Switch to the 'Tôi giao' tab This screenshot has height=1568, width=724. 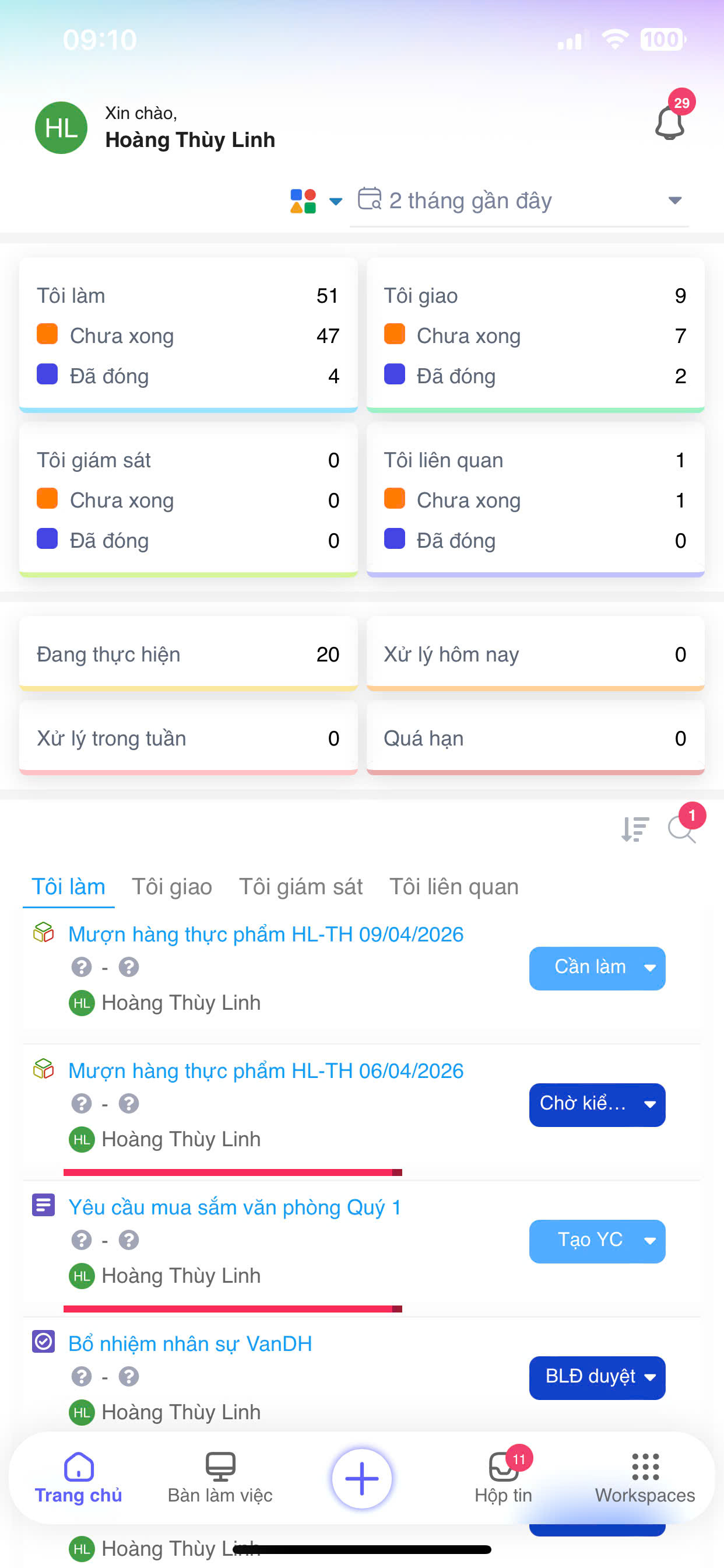point(171,887)
